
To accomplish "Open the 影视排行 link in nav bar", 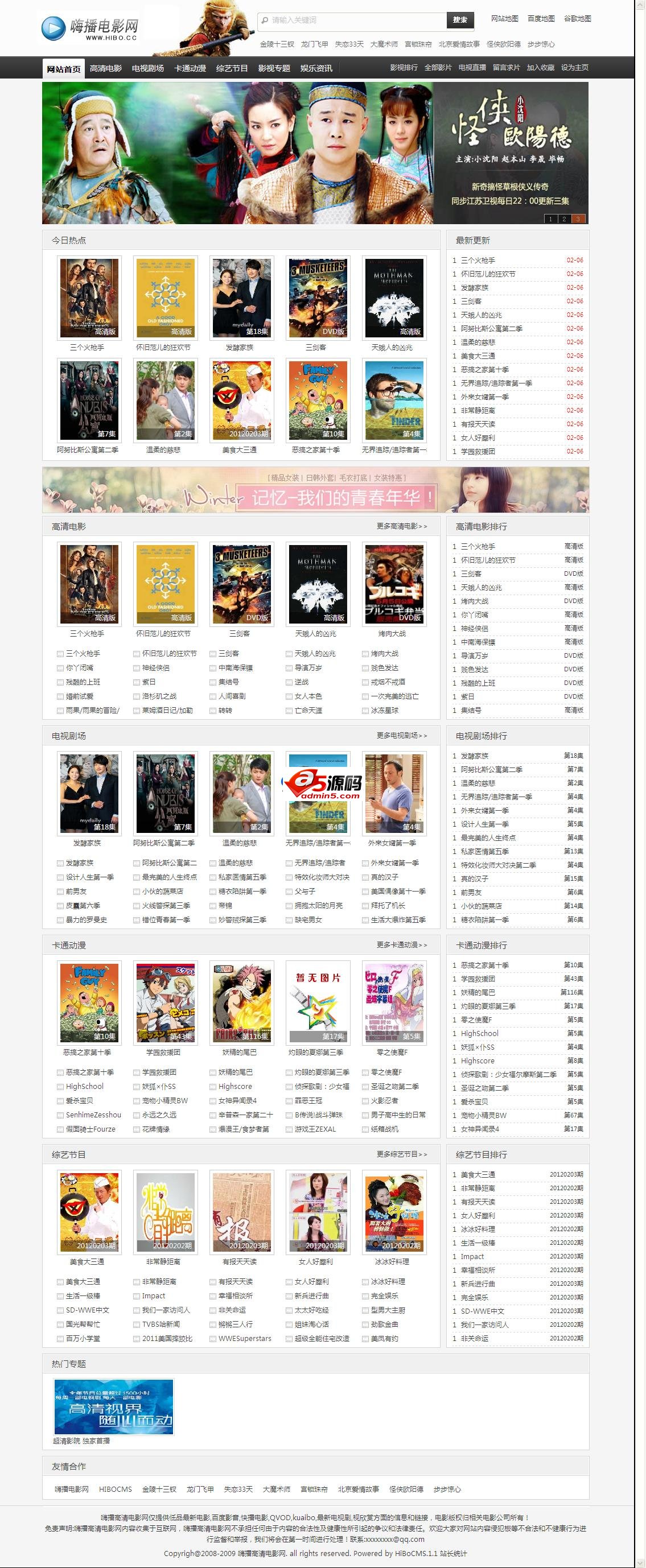I will point(404,68).
